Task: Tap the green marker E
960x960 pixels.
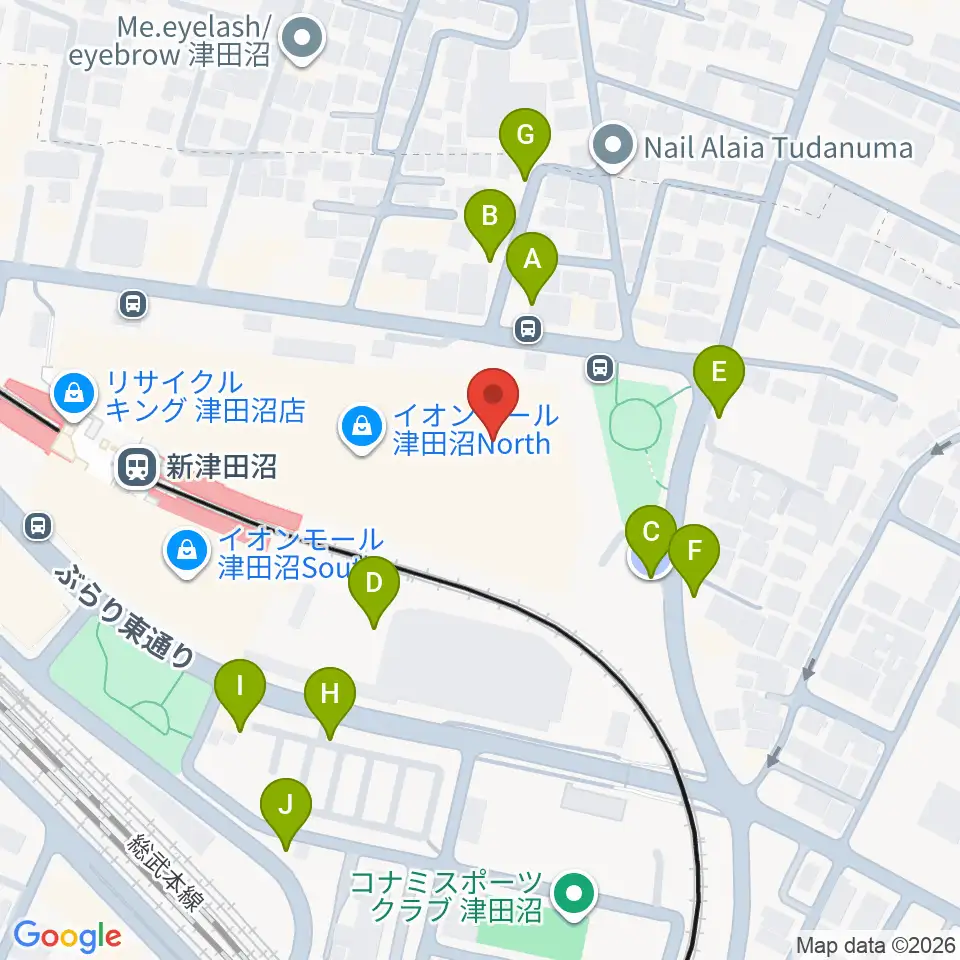Action: click(x=719, y=380)
